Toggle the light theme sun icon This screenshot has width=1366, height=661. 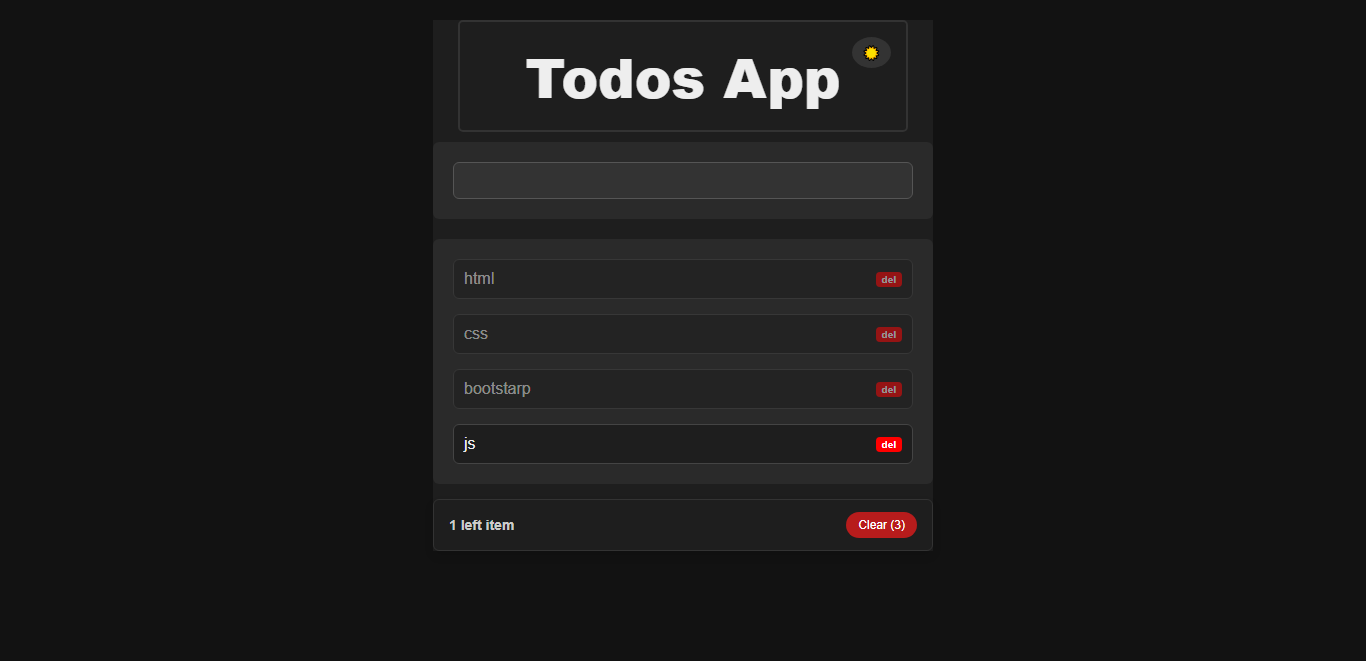(871, 53)
